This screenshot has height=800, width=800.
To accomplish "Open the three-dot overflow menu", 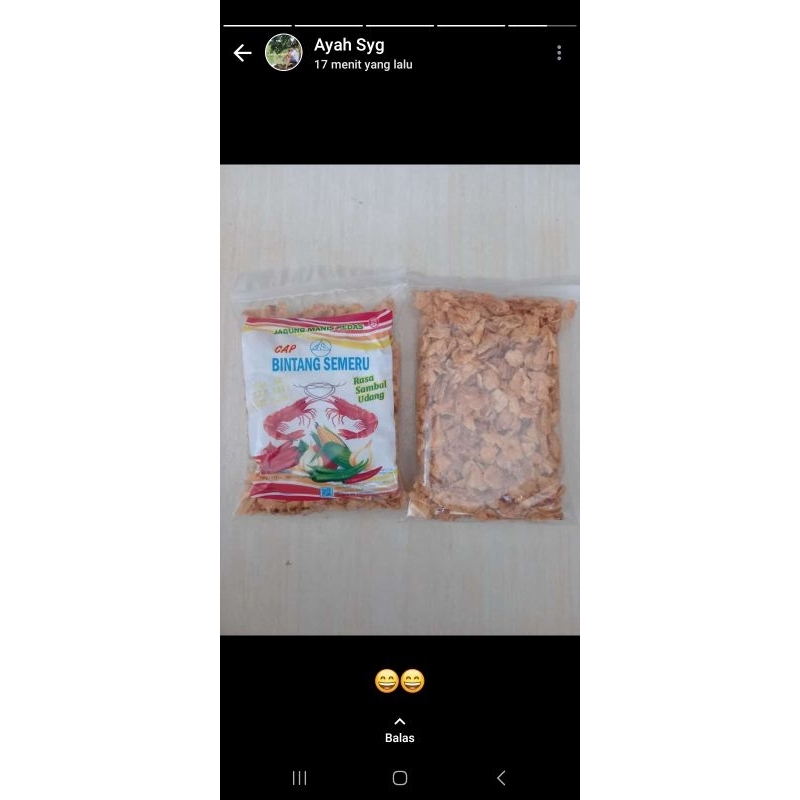I will click(x=559, y=53).
